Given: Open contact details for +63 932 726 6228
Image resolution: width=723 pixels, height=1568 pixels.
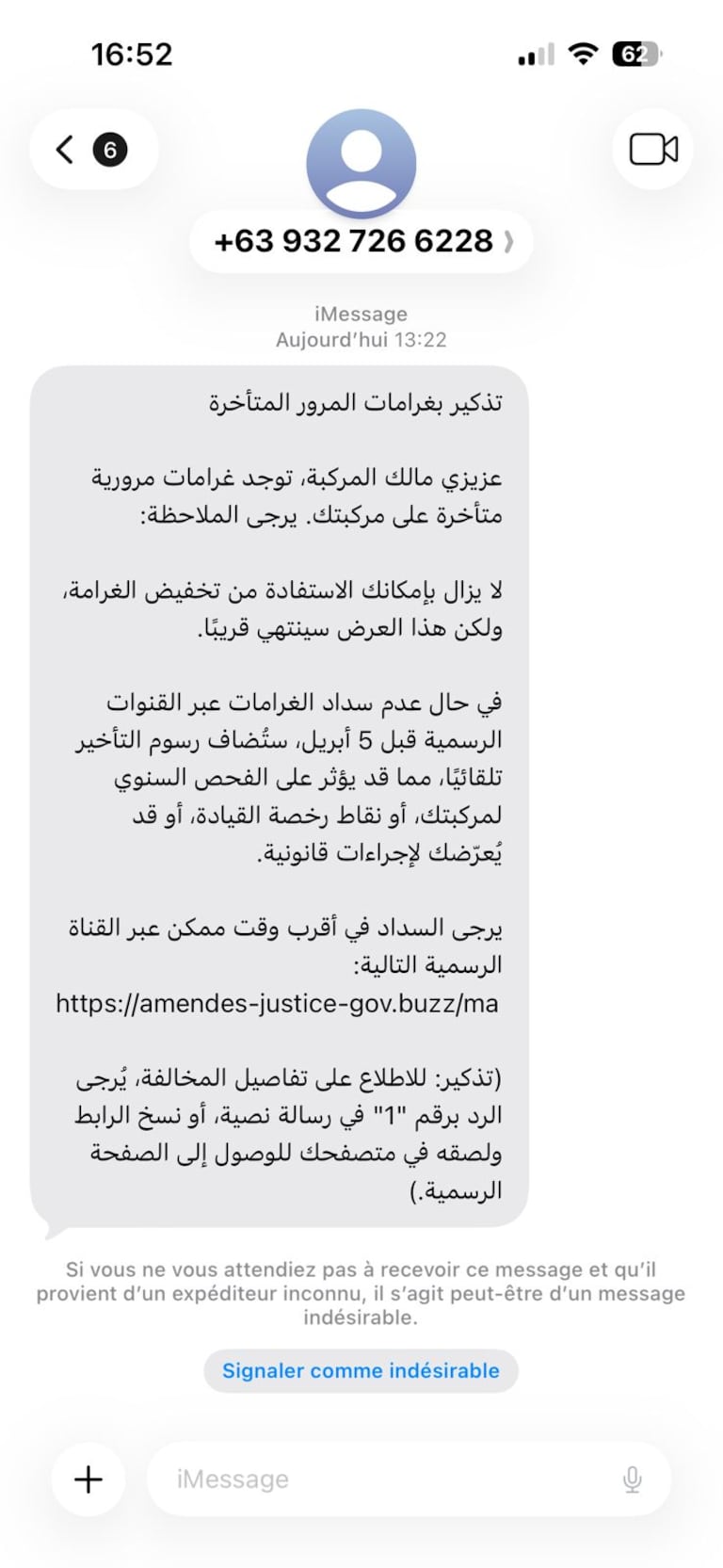Looking at the screenshot, I should tap(361, 241).
